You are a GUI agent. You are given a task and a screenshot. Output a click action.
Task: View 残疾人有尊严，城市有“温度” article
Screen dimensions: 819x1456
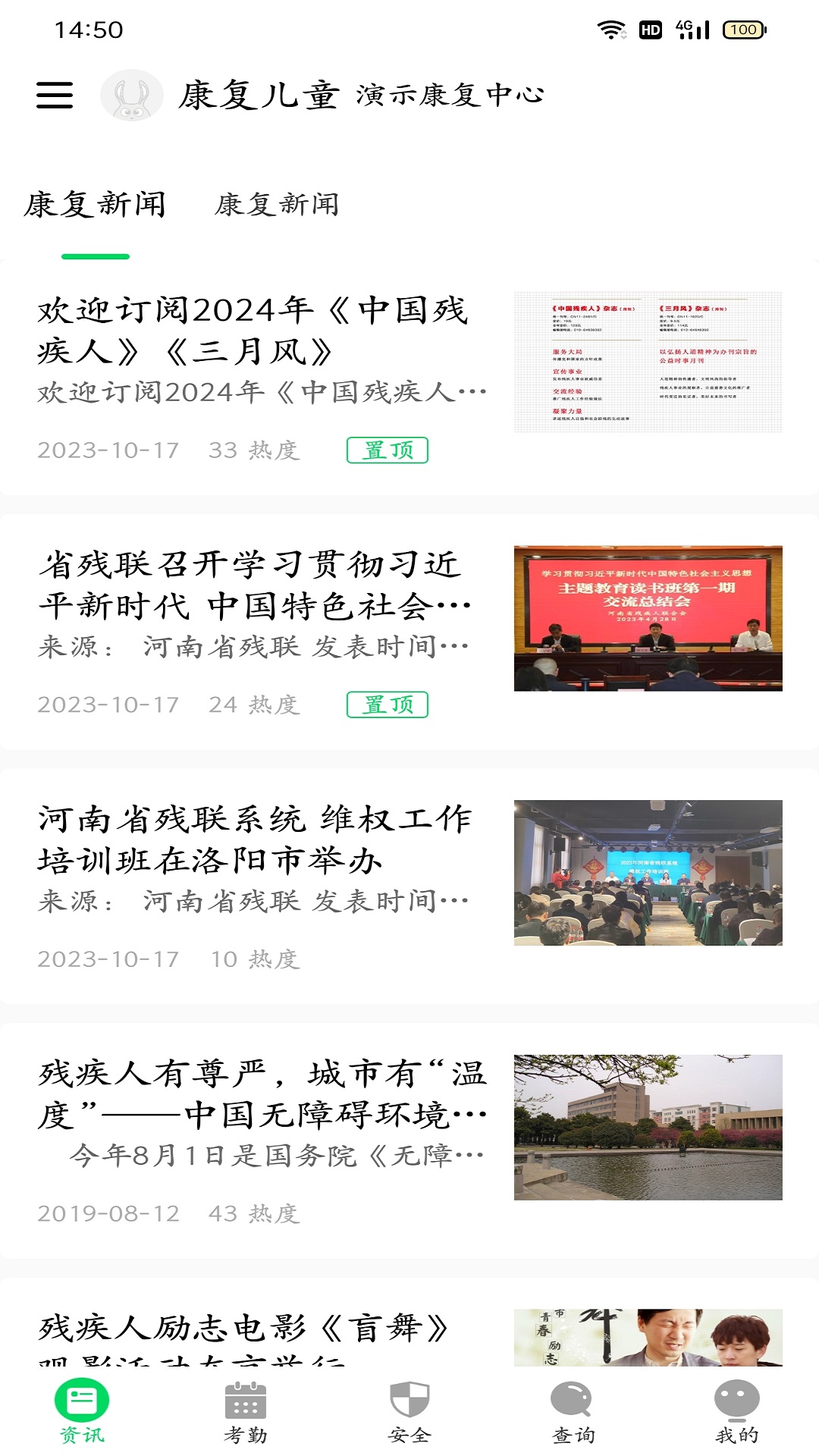point(262,1094)
